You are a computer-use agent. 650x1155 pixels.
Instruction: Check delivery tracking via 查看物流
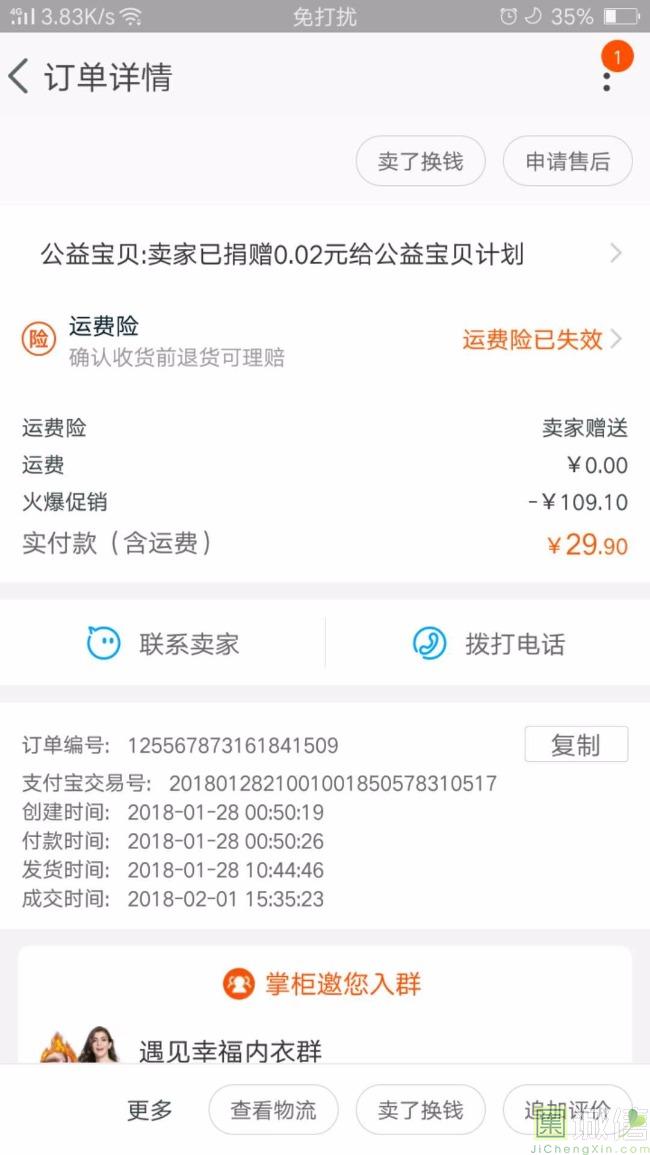273,1110
